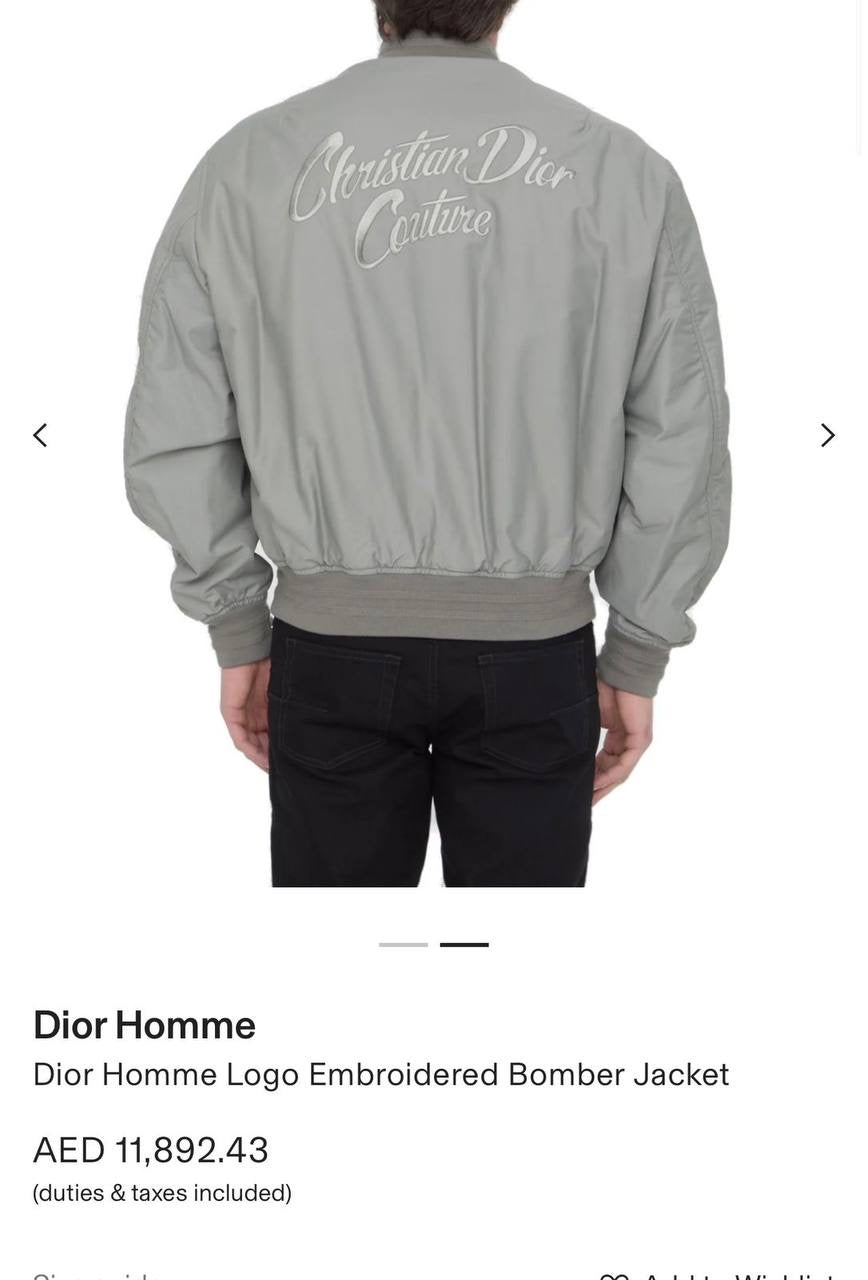The width and height of the screenshot is (868, 1280).
Task: Show the next product image
Action: [x=827, y=435]
